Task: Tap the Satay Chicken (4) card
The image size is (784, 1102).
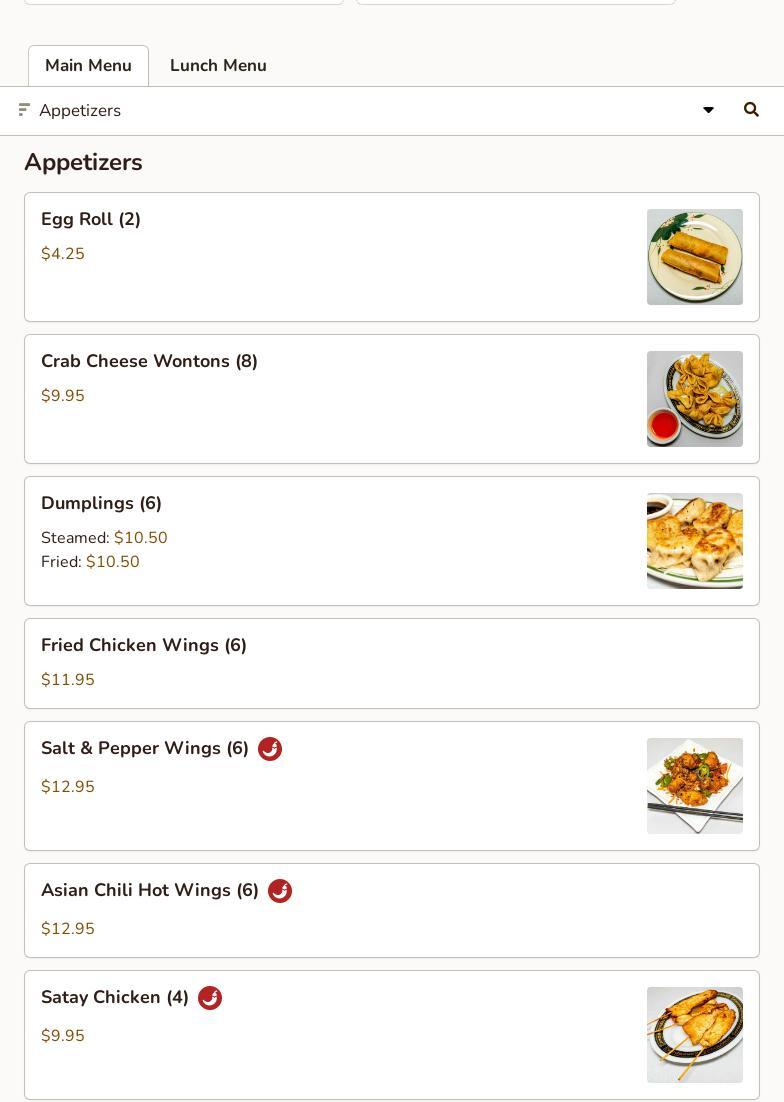Action: tap(115, 998)
